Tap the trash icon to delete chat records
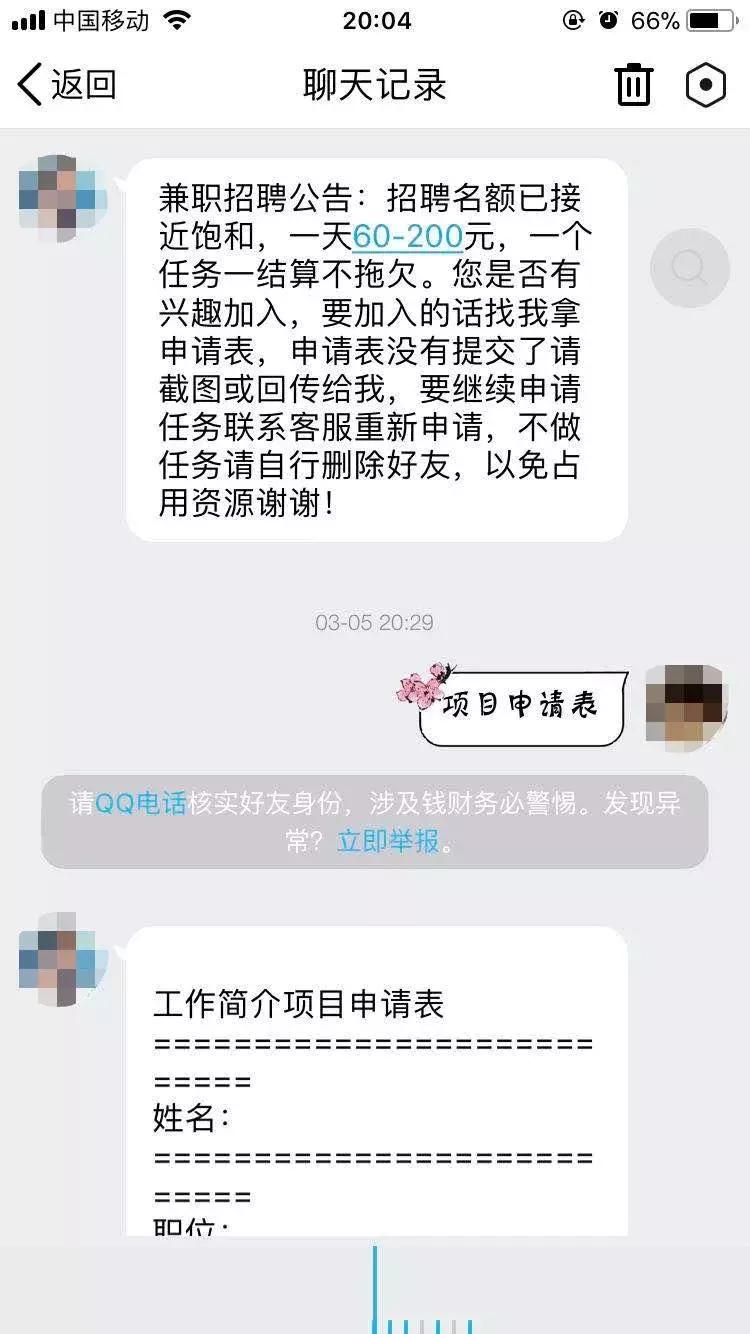750x1334 pixels. tap(632, 86)
